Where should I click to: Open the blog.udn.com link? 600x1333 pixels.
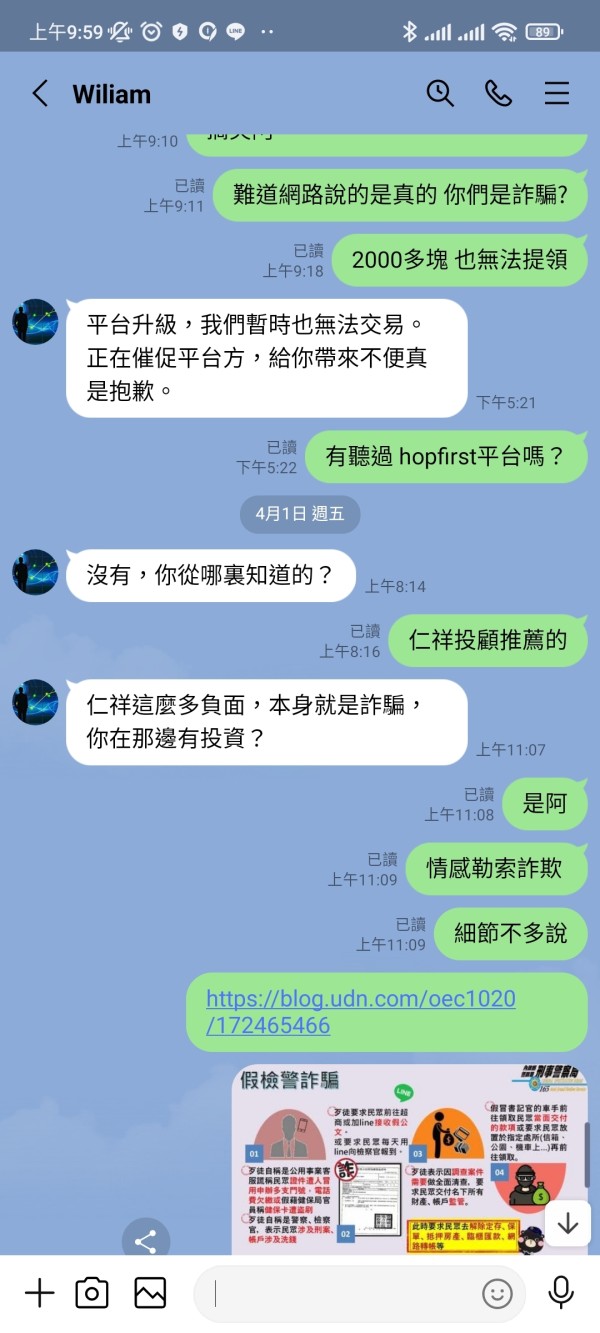click(x=361, y=1011)
